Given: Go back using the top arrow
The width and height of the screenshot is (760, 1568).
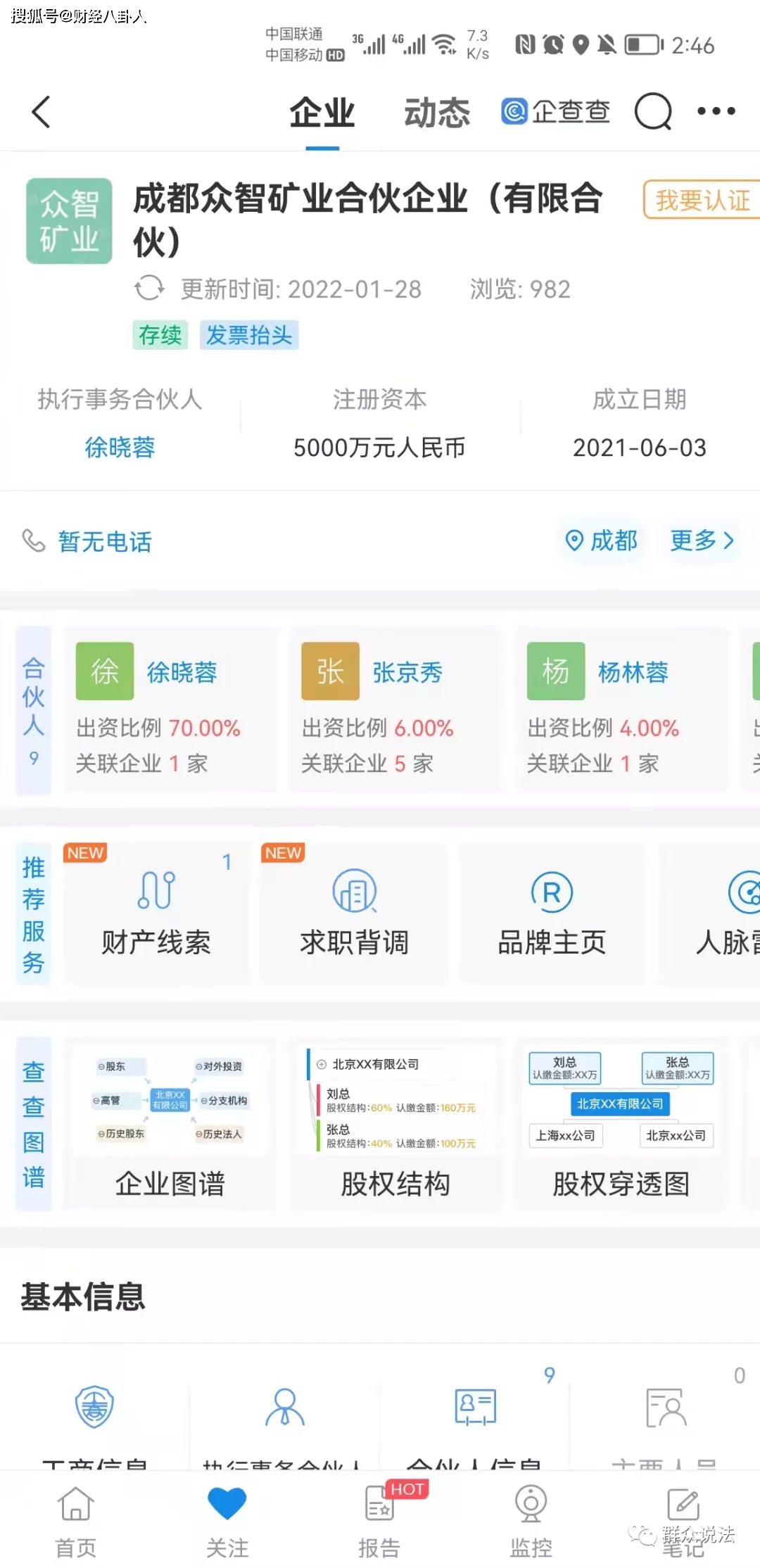Looking at the screenshot, I should (x=42, y=112).
